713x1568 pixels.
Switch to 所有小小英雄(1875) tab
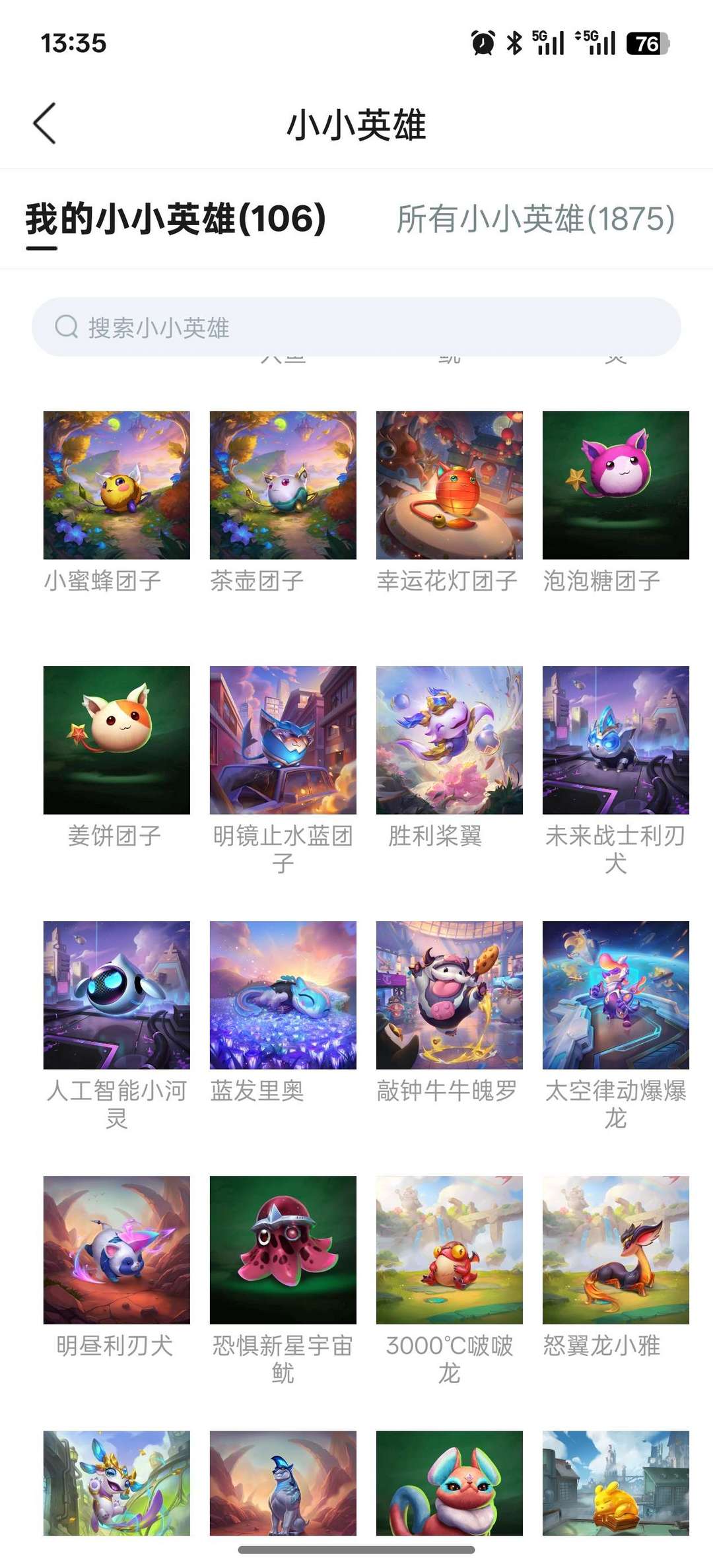(535, 219)
